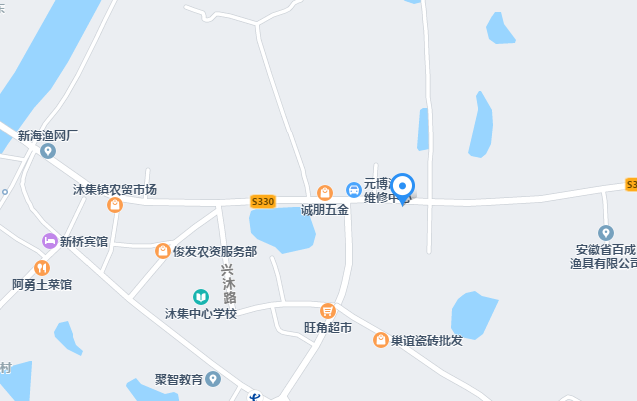Open 诚朋五金 shop marker
Image resolution: width=637 pixels, height=401 pixels.
tap(325, 192)
